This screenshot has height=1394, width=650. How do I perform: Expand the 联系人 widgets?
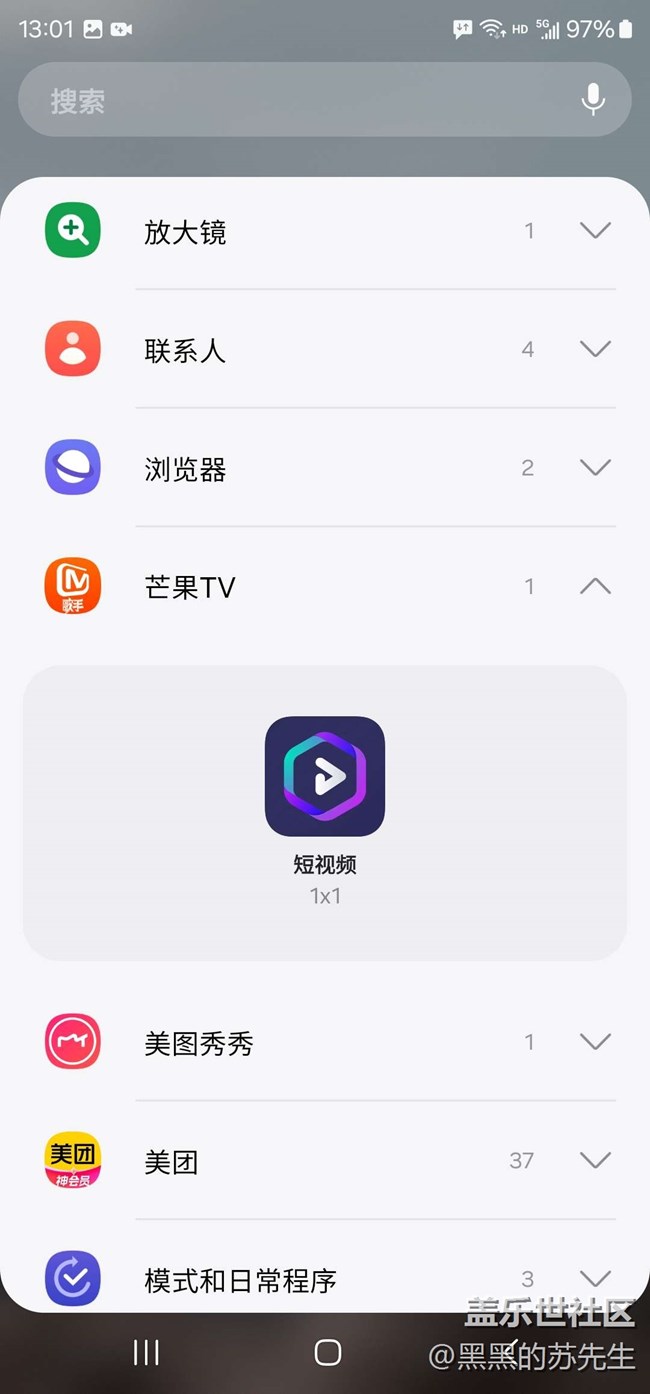(595, 349)
